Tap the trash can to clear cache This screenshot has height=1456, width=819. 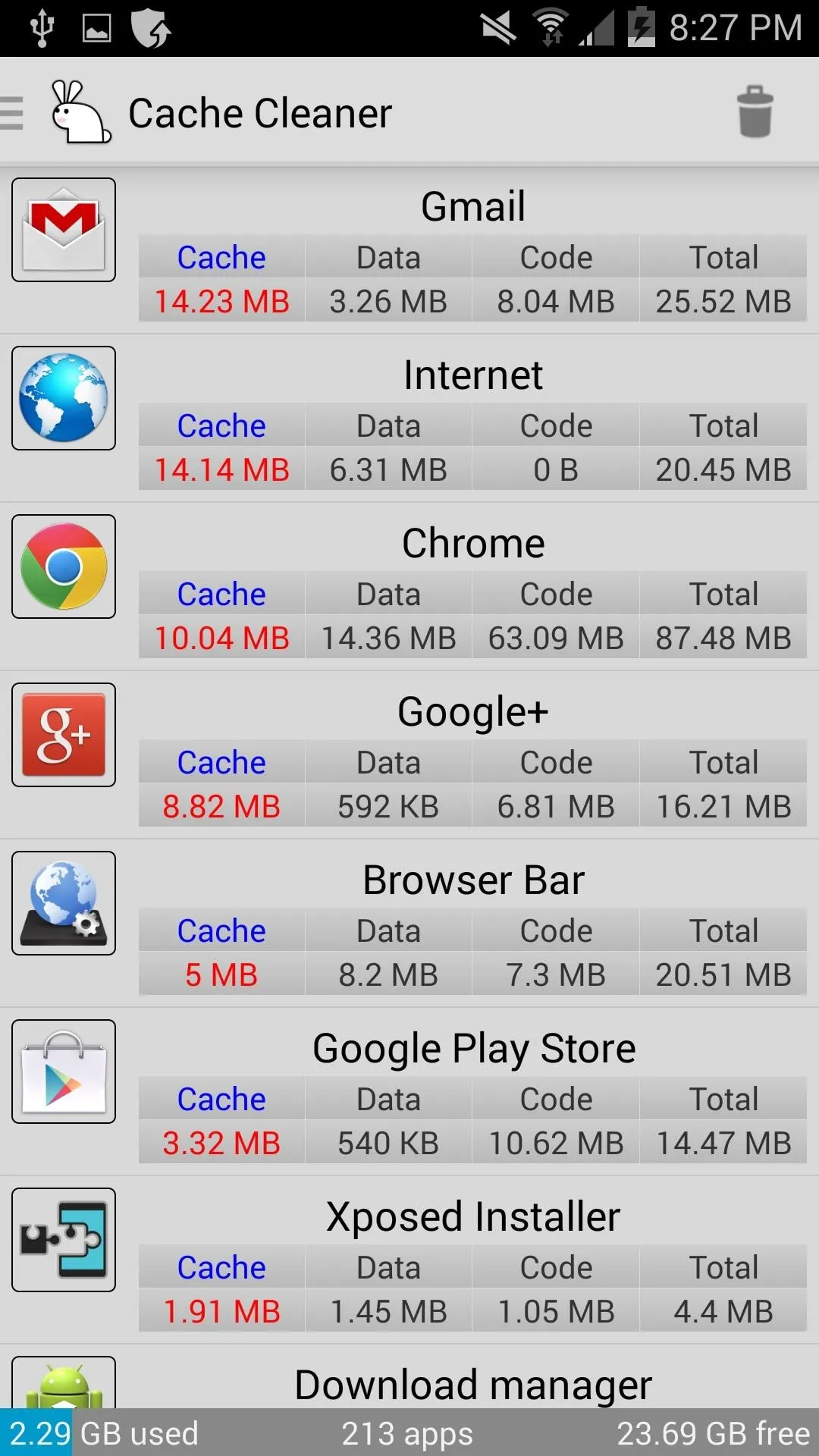coord(755,112)
